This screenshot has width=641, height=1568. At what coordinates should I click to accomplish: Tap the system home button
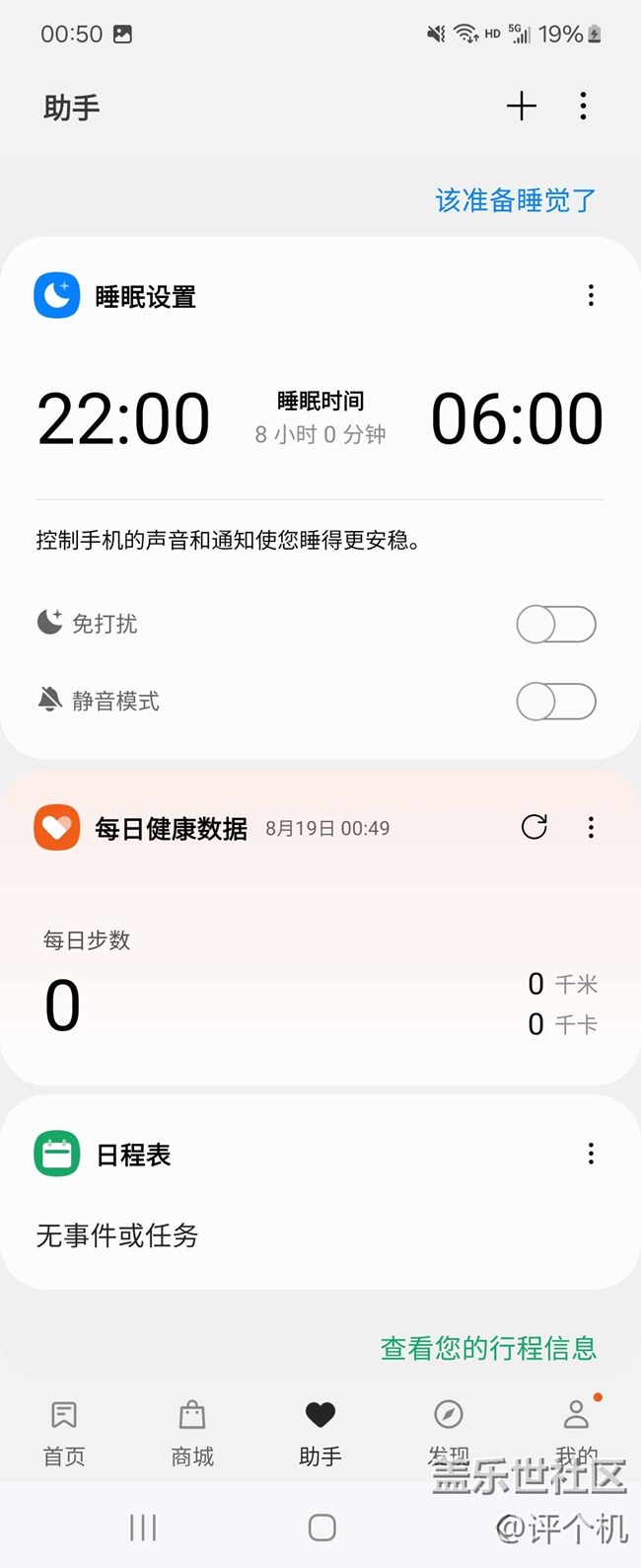tap(321, 1528)
